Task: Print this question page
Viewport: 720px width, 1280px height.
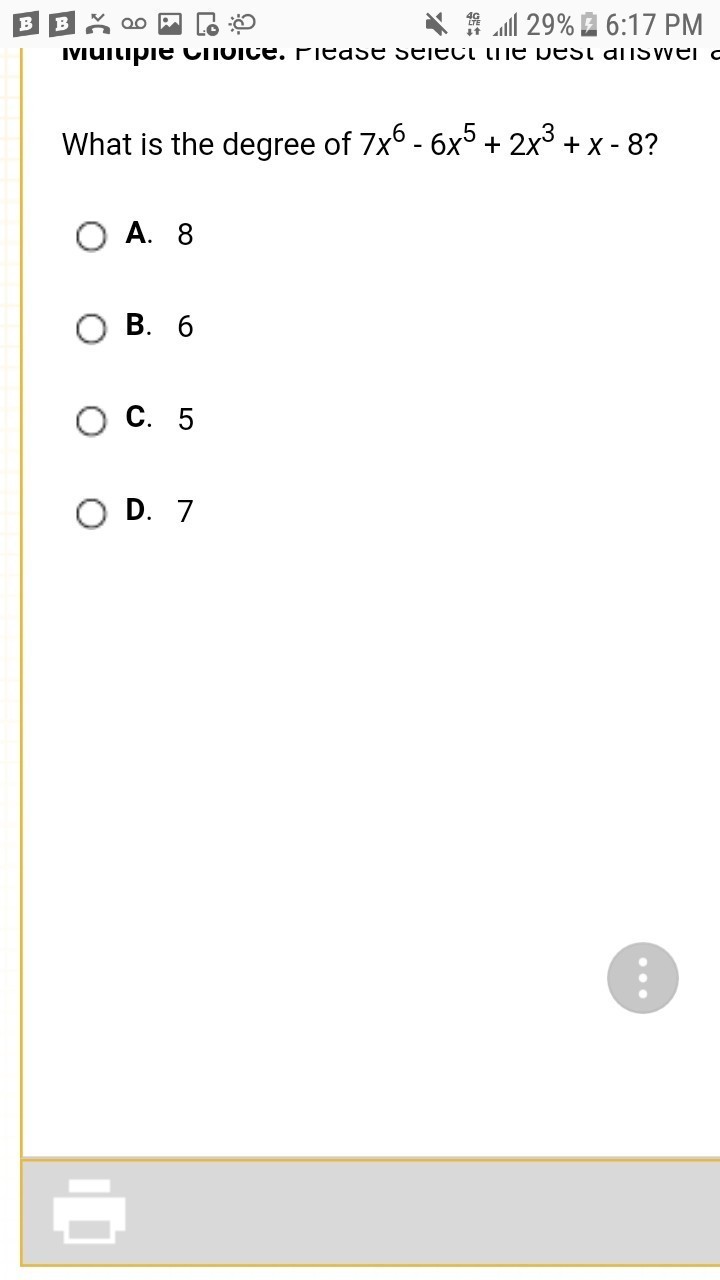Action: pyautogui.click(x=89, y=1211)
